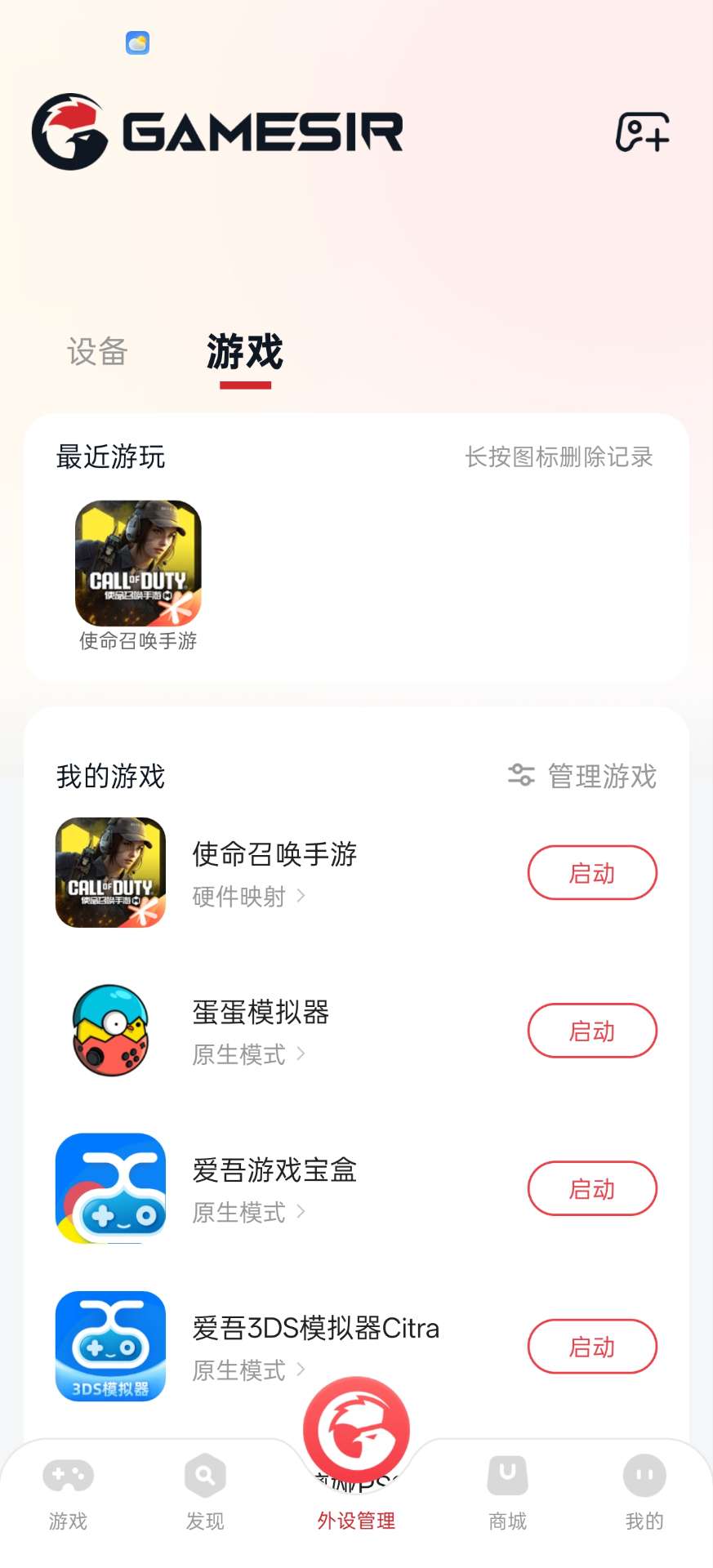This screenshot has width=713, height=1568.
Task: Tap the add controller icon
Action: coord(642,133)
